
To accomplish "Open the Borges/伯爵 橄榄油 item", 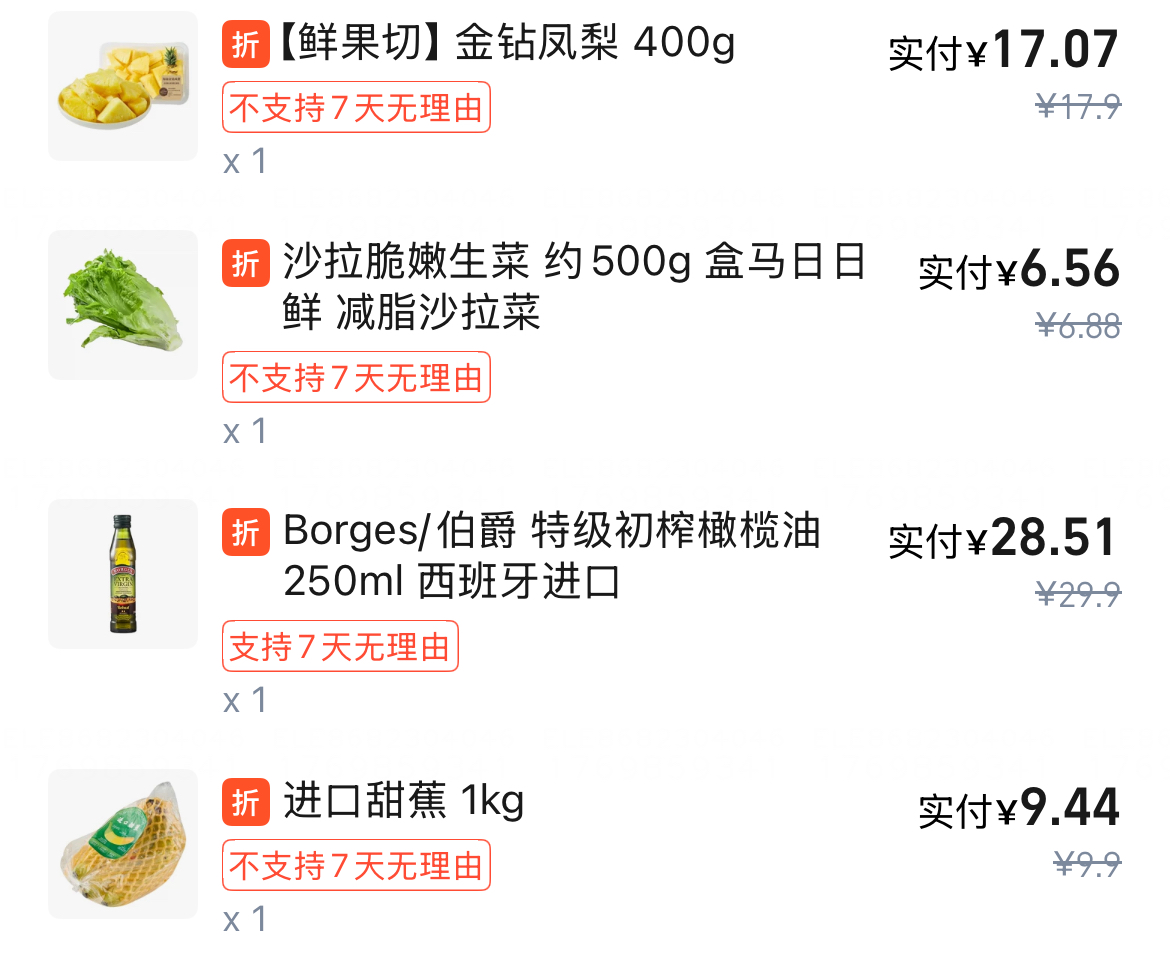I will 551,555.
